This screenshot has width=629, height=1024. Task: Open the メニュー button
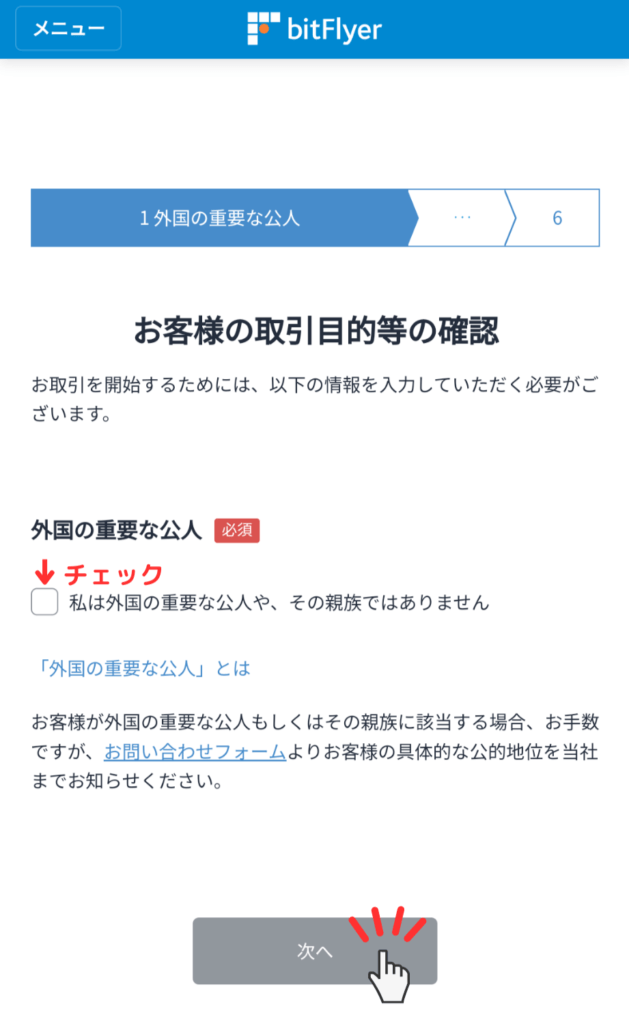(x=69, y=29)
